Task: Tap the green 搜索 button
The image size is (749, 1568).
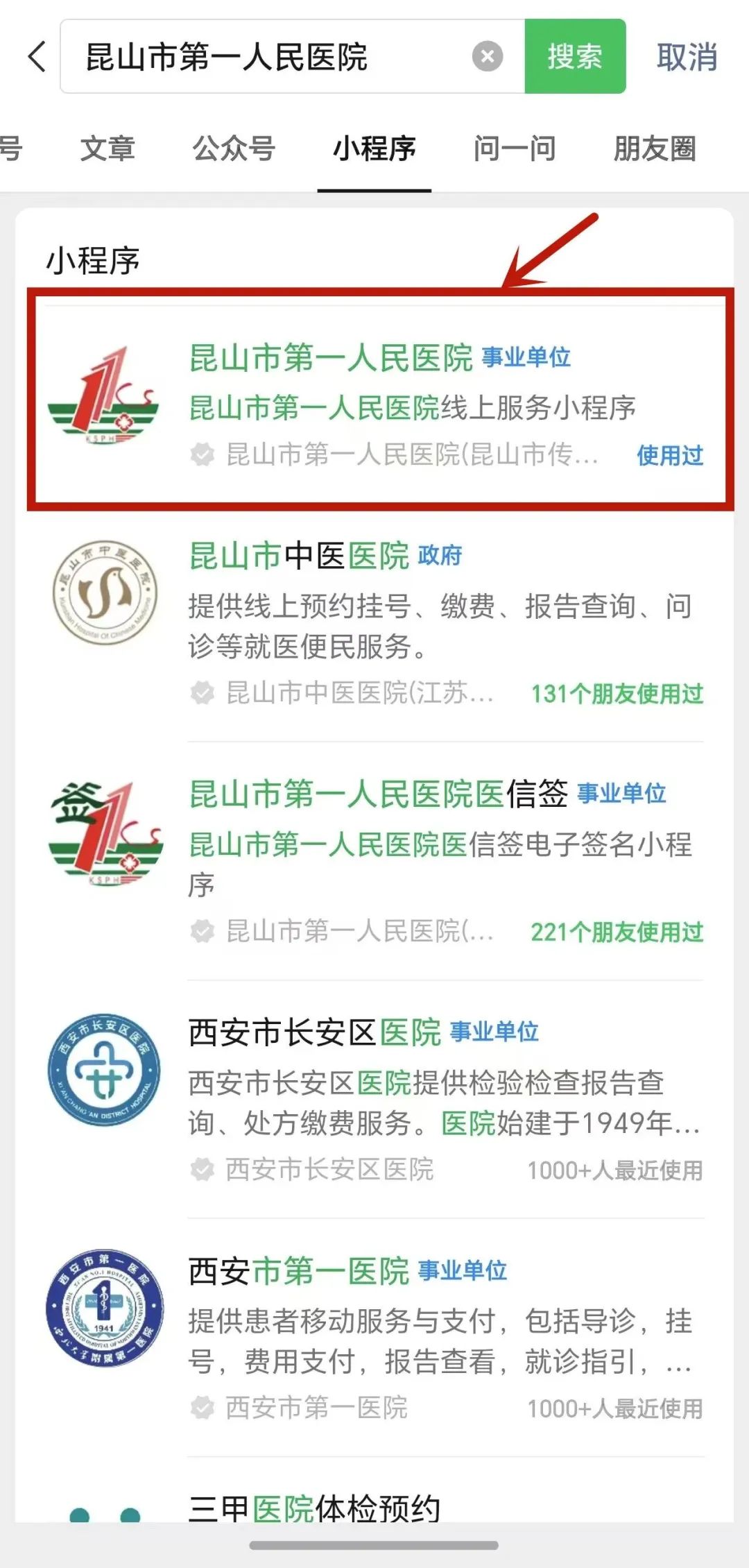Action: (575, 57)
